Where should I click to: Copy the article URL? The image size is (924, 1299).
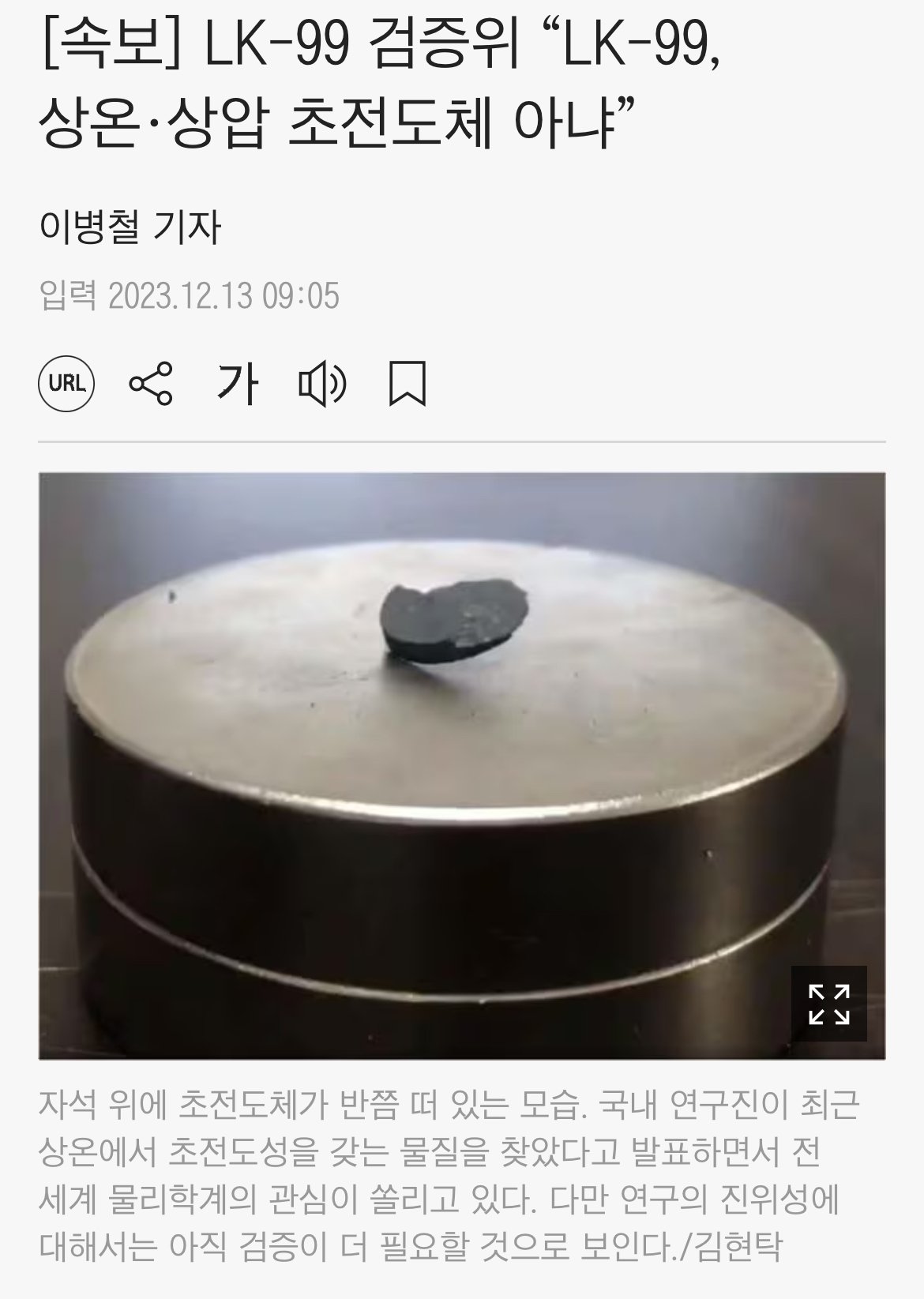pos(67,384)
